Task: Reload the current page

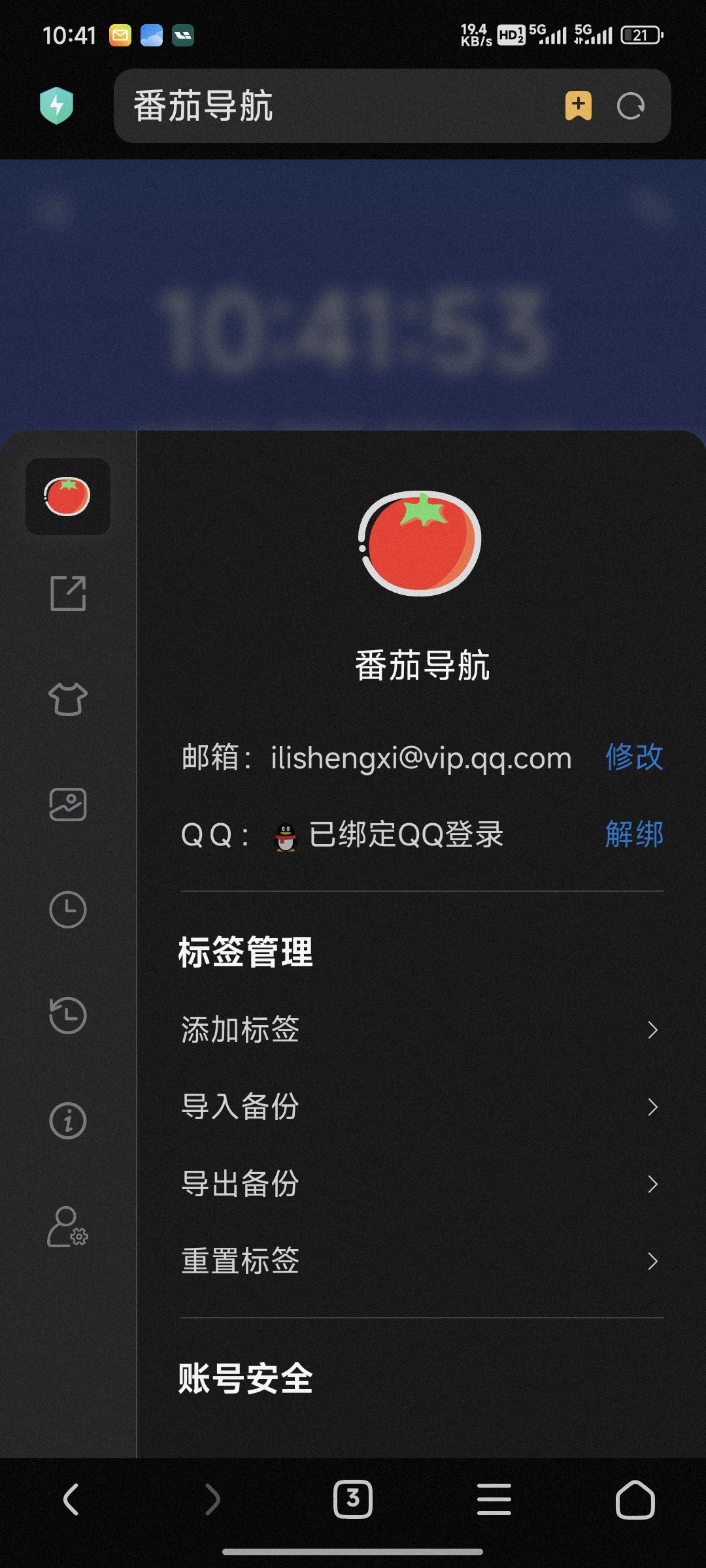Action: tap(631, 106)
